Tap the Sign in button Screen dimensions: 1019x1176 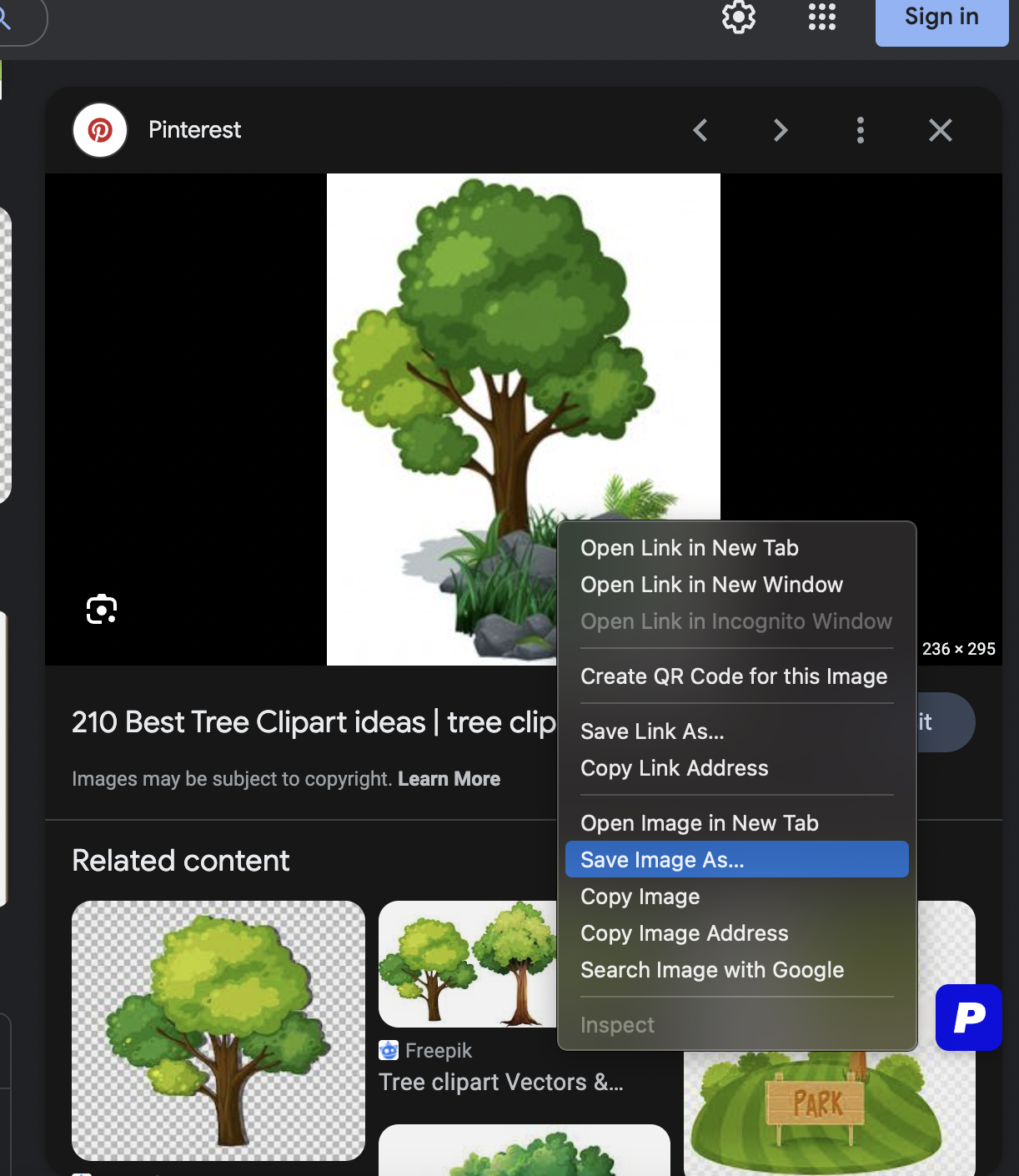pos(941,19)
